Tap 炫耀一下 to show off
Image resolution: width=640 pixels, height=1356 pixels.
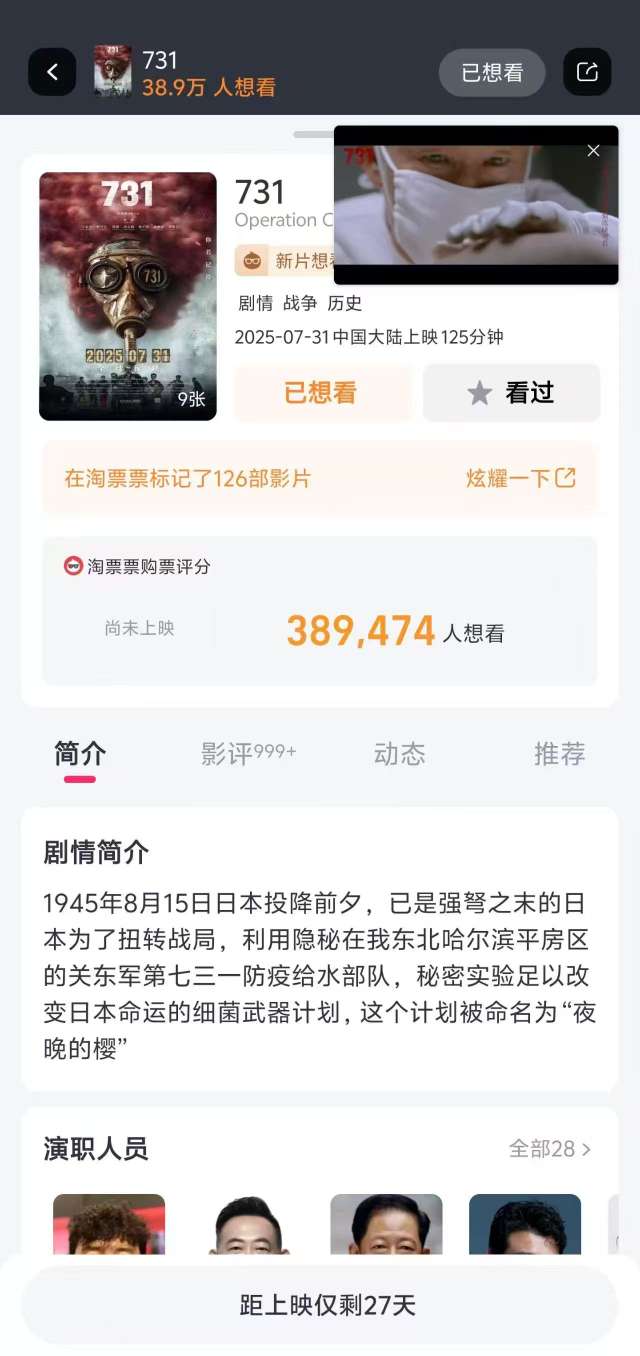[x=520, y=478]
